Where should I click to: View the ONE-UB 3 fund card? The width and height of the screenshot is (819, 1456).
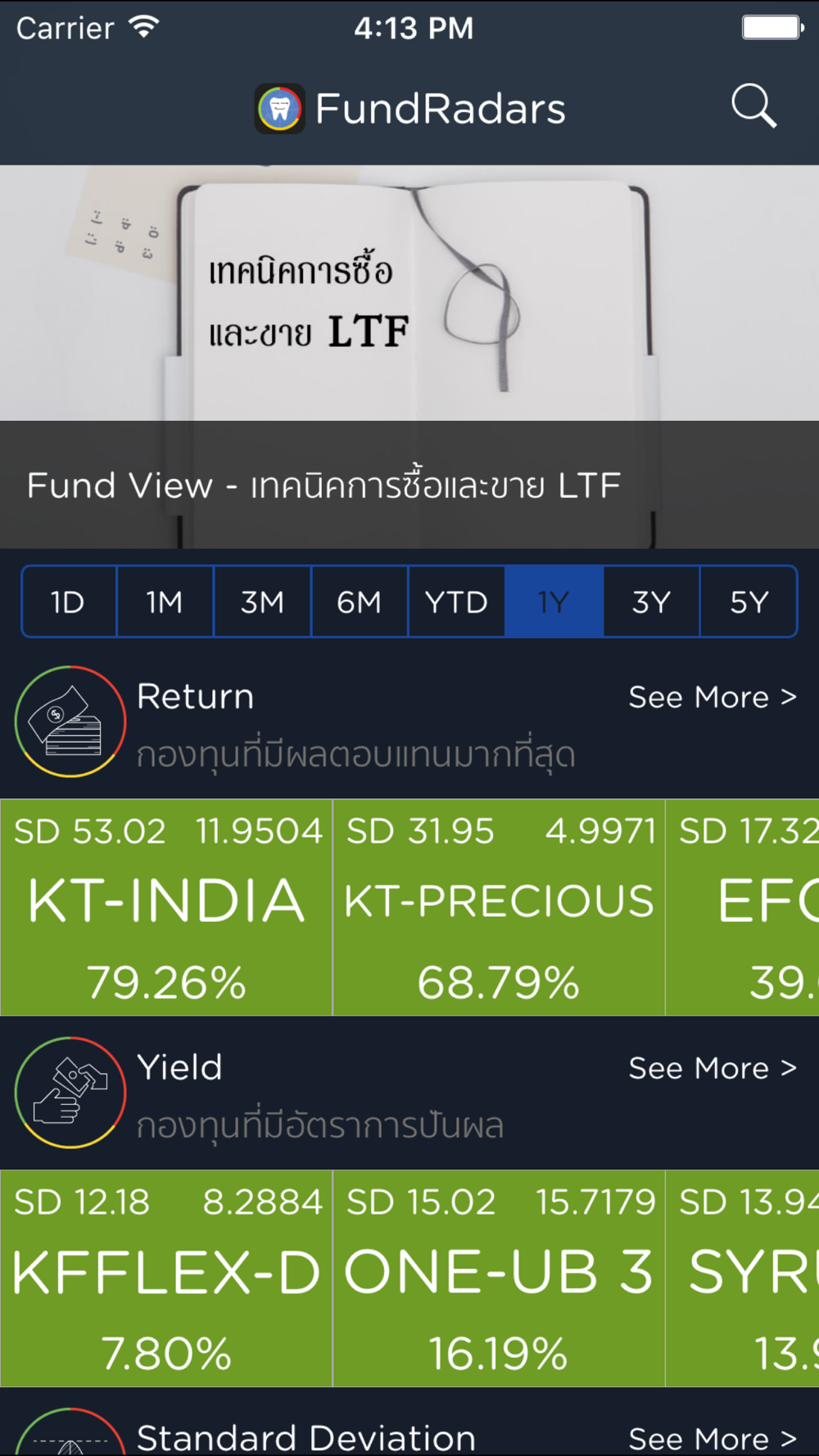tap(499, 1277)
